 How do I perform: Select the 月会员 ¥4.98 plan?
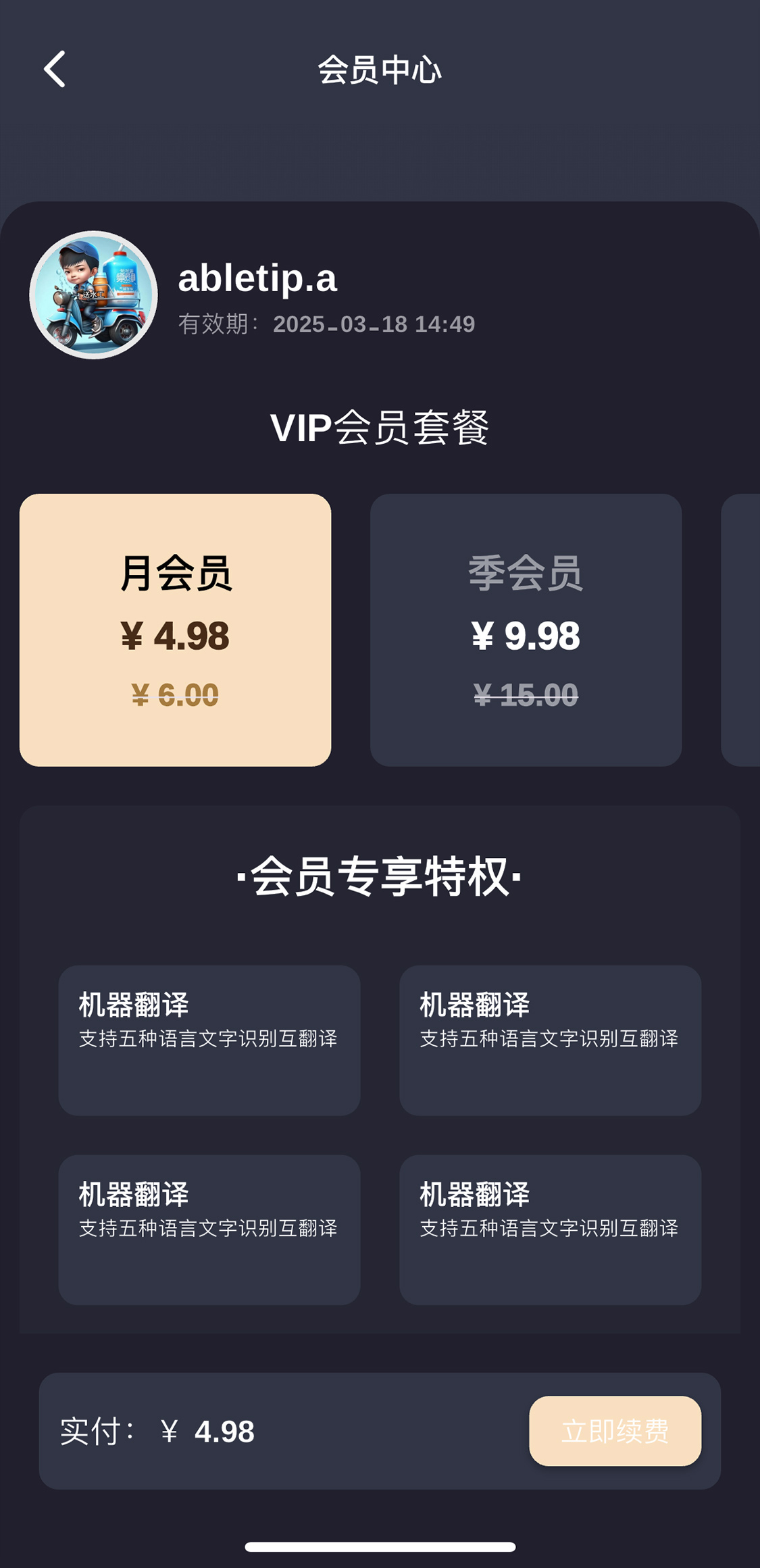coord(175,630)
